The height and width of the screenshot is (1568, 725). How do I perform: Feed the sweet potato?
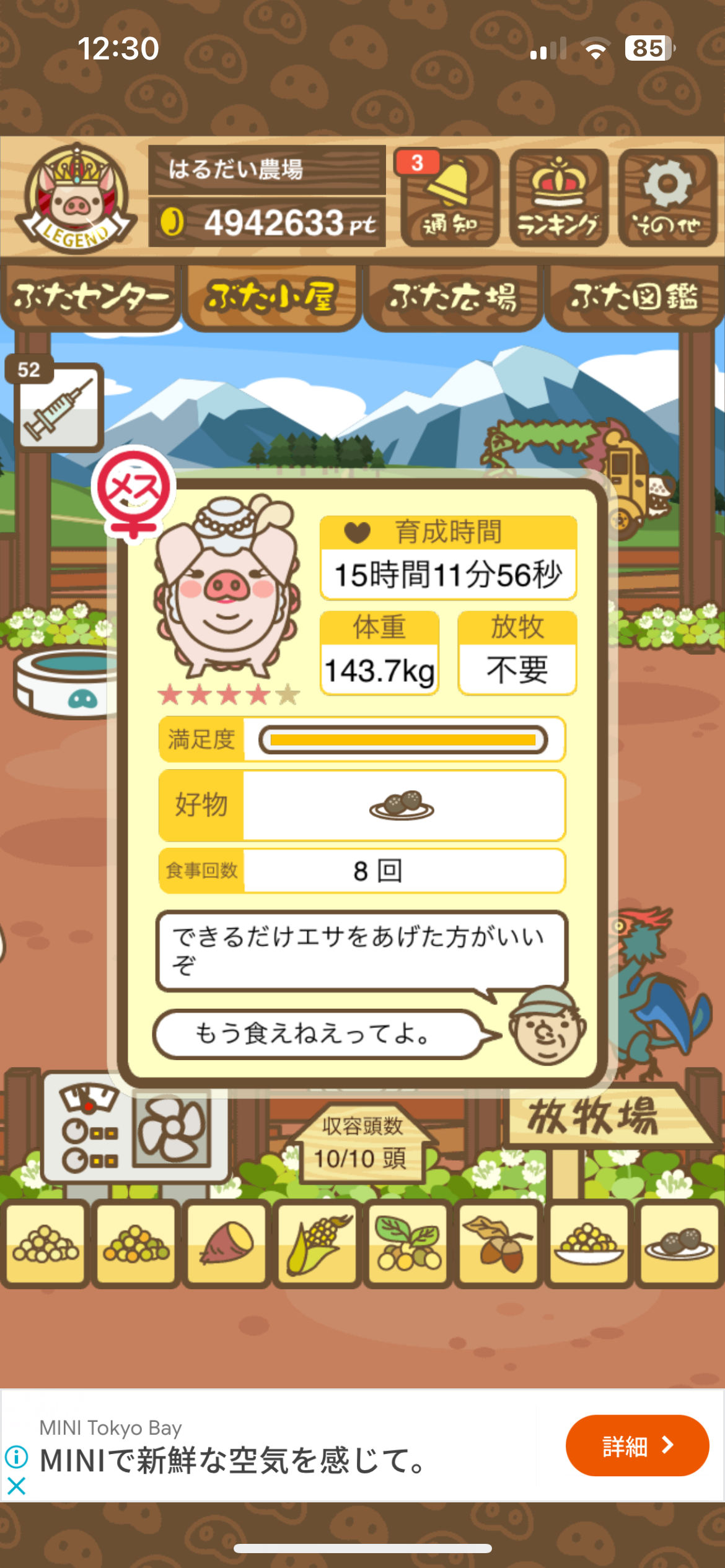[x=227, y=1242]
